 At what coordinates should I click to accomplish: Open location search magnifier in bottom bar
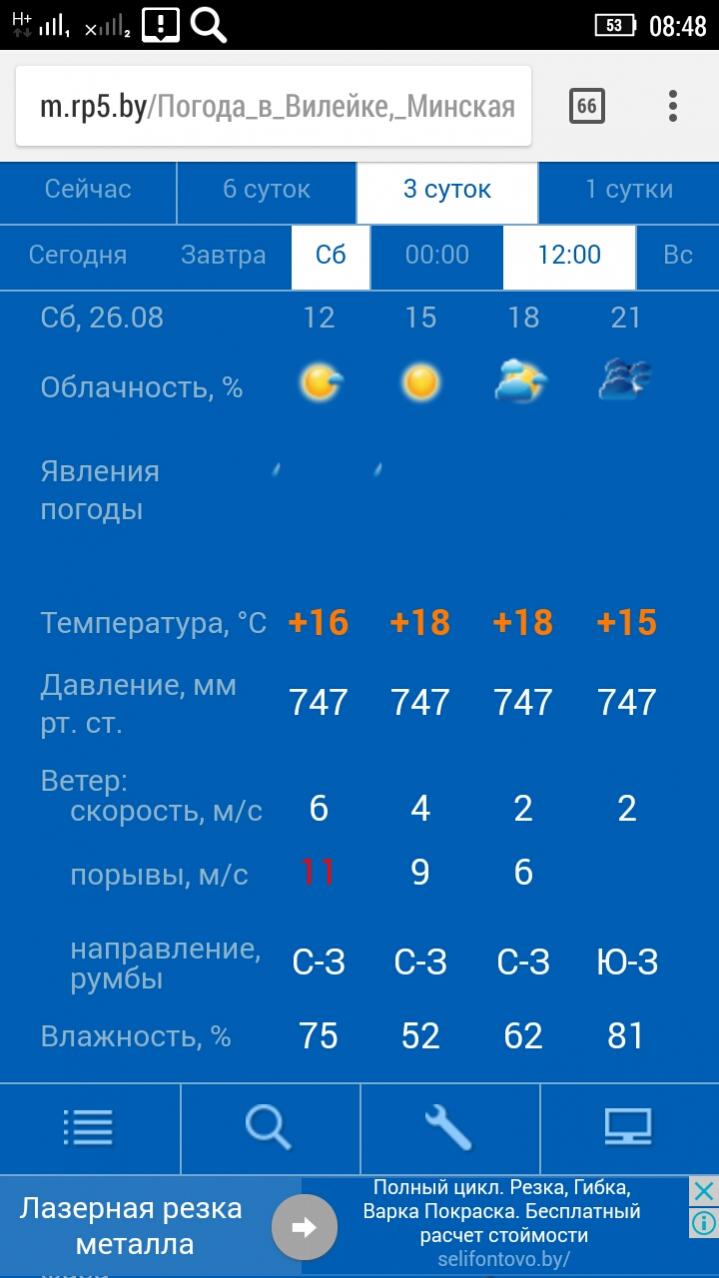pos(269,1128)
